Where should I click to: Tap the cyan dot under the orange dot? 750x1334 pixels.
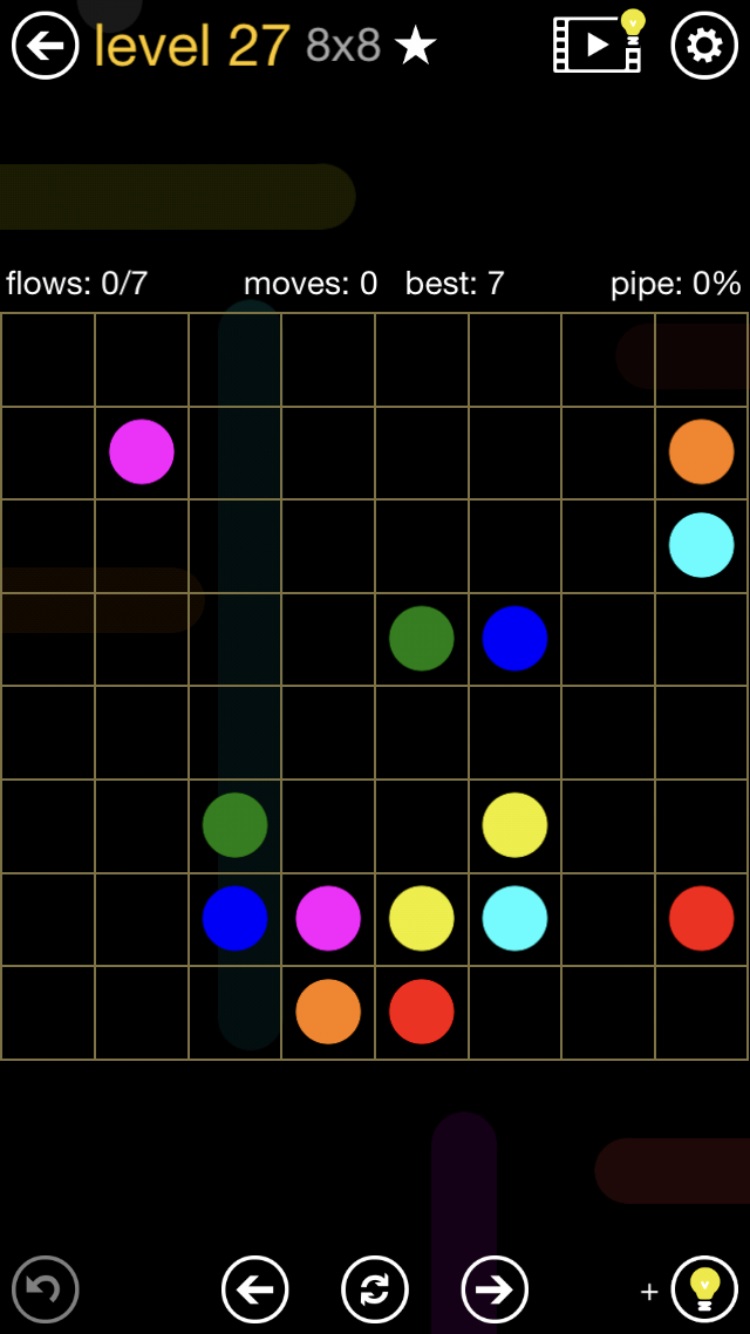tap(701, 545)
